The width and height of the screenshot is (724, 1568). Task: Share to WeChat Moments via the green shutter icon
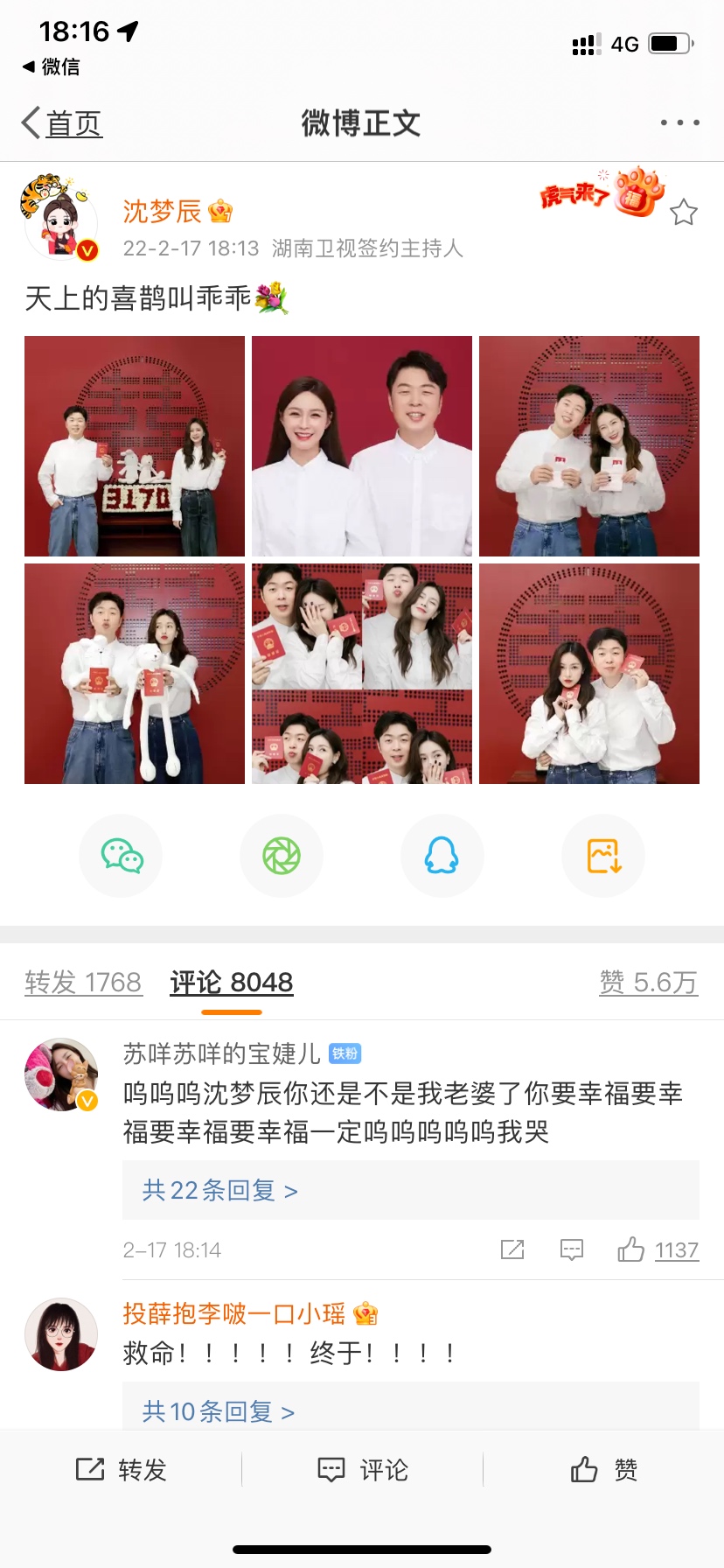(x=282, y=856)
